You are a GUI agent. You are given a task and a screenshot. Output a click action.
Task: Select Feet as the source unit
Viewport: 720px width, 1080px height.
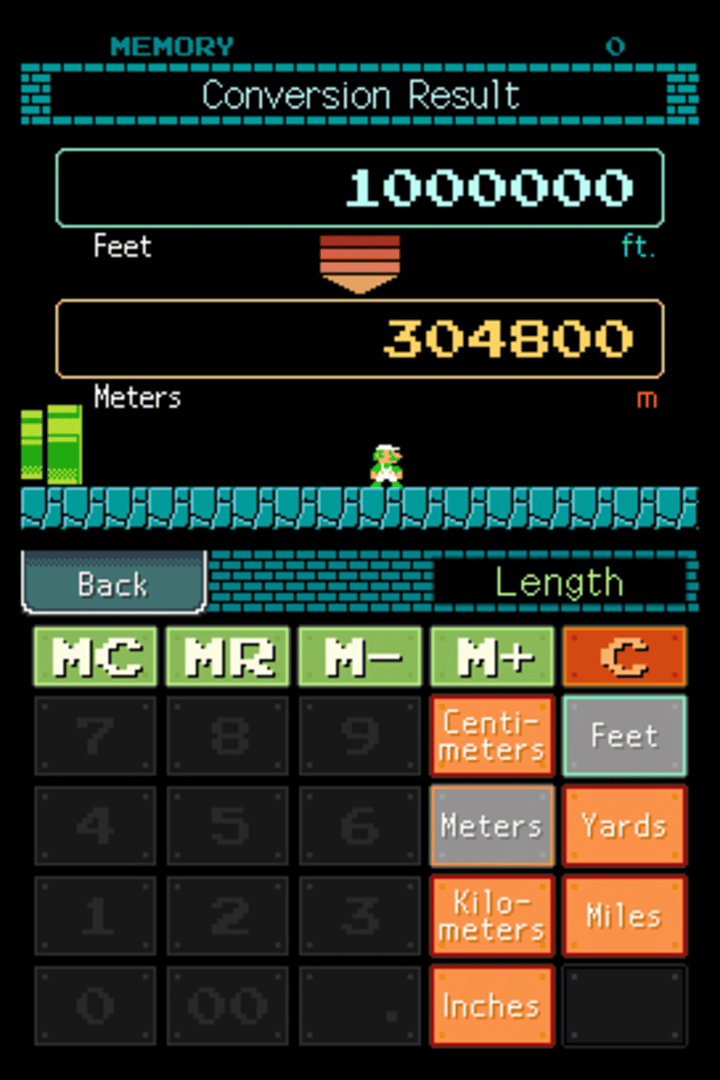pyautogui.click(x=624, y=736)
